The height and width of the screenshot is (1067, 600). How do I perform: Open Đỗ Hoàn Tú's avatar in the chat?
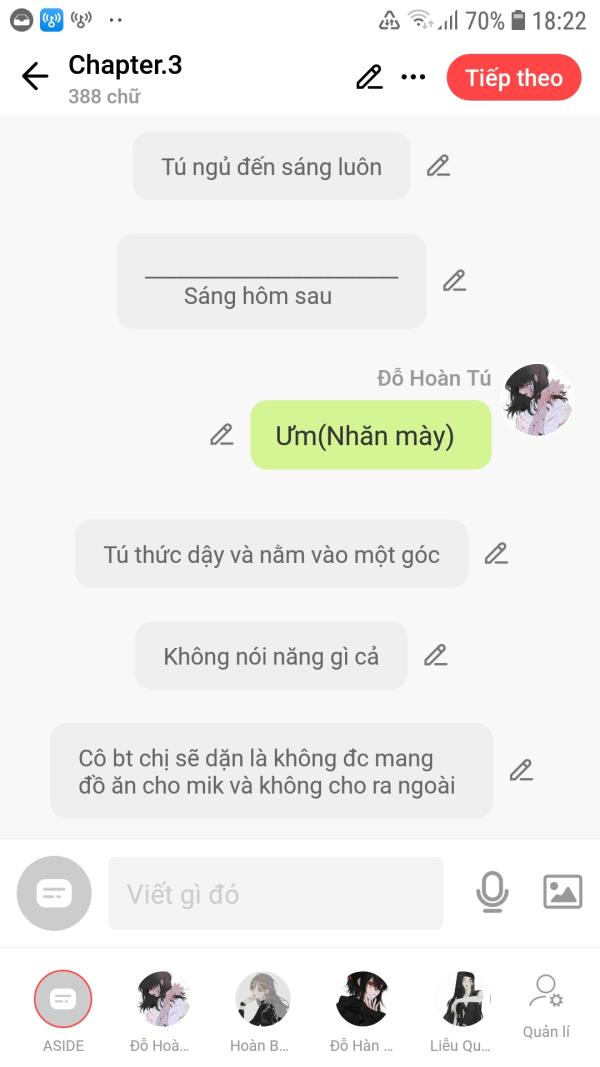(x=537, y=399)
